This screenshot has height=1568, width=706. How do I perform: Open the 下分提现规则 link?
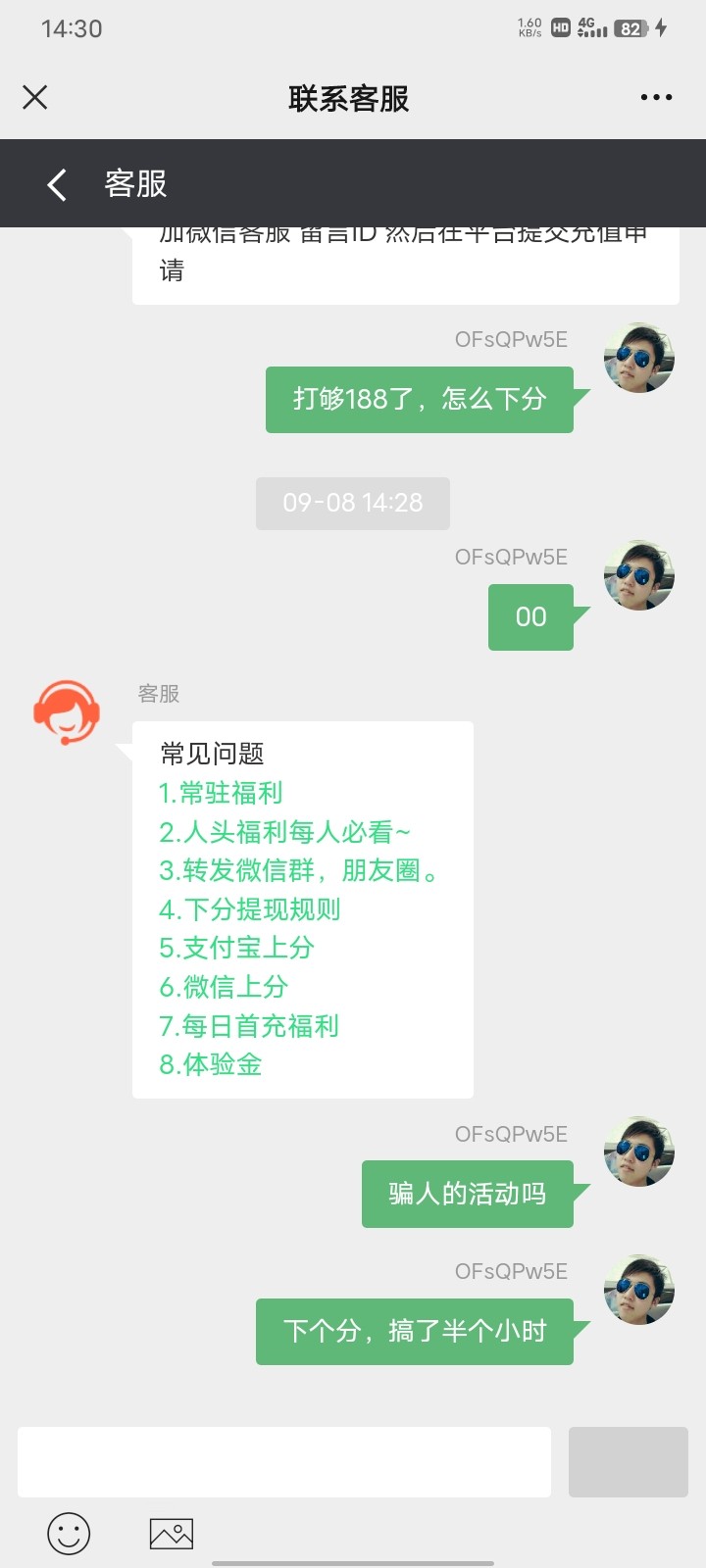(253, 909)
